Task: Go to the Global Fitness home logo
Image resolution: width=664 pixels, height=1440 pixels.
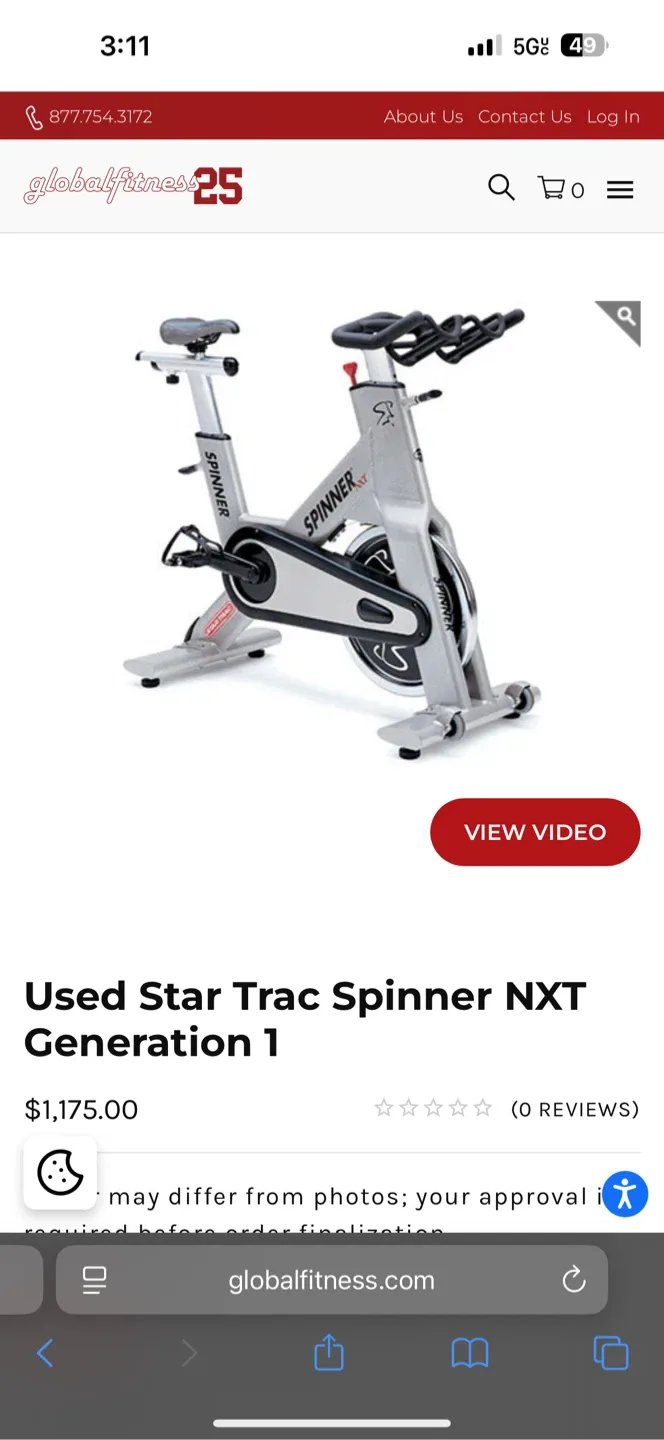Action: (133, 186)
